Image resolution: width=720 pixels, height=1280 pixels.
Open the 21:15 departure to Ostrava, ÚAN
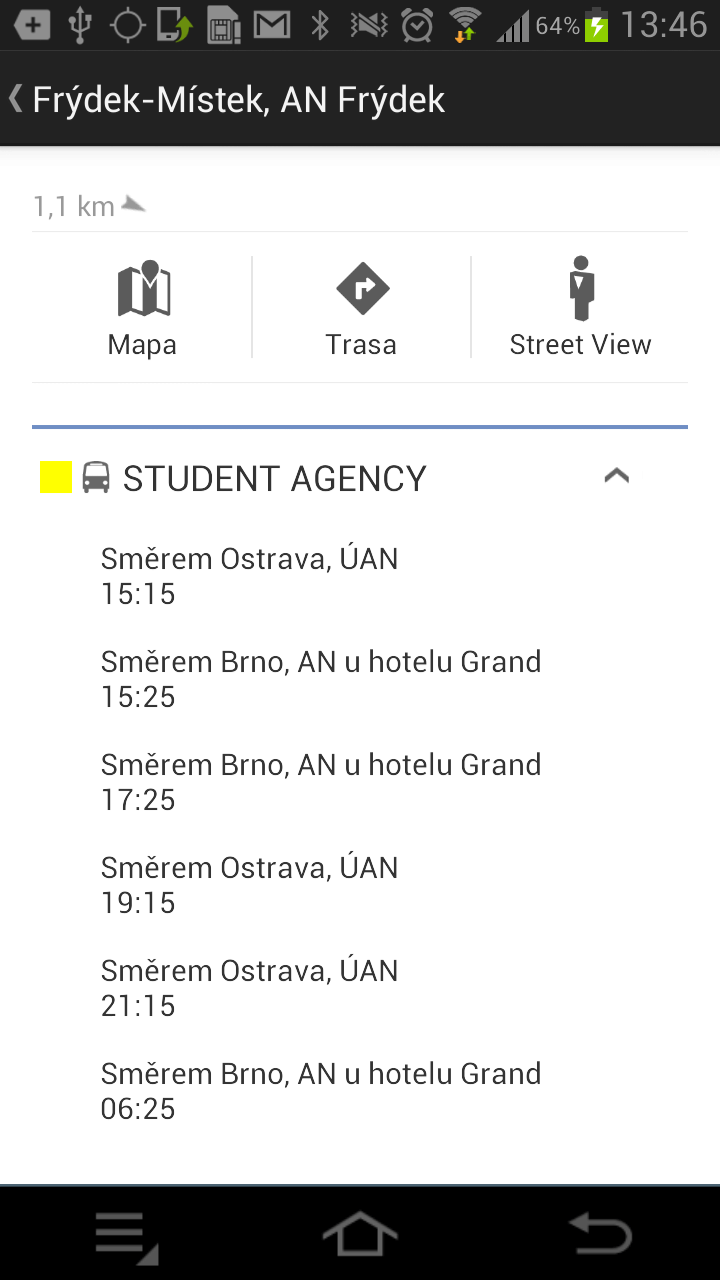(x=360, y=988)
